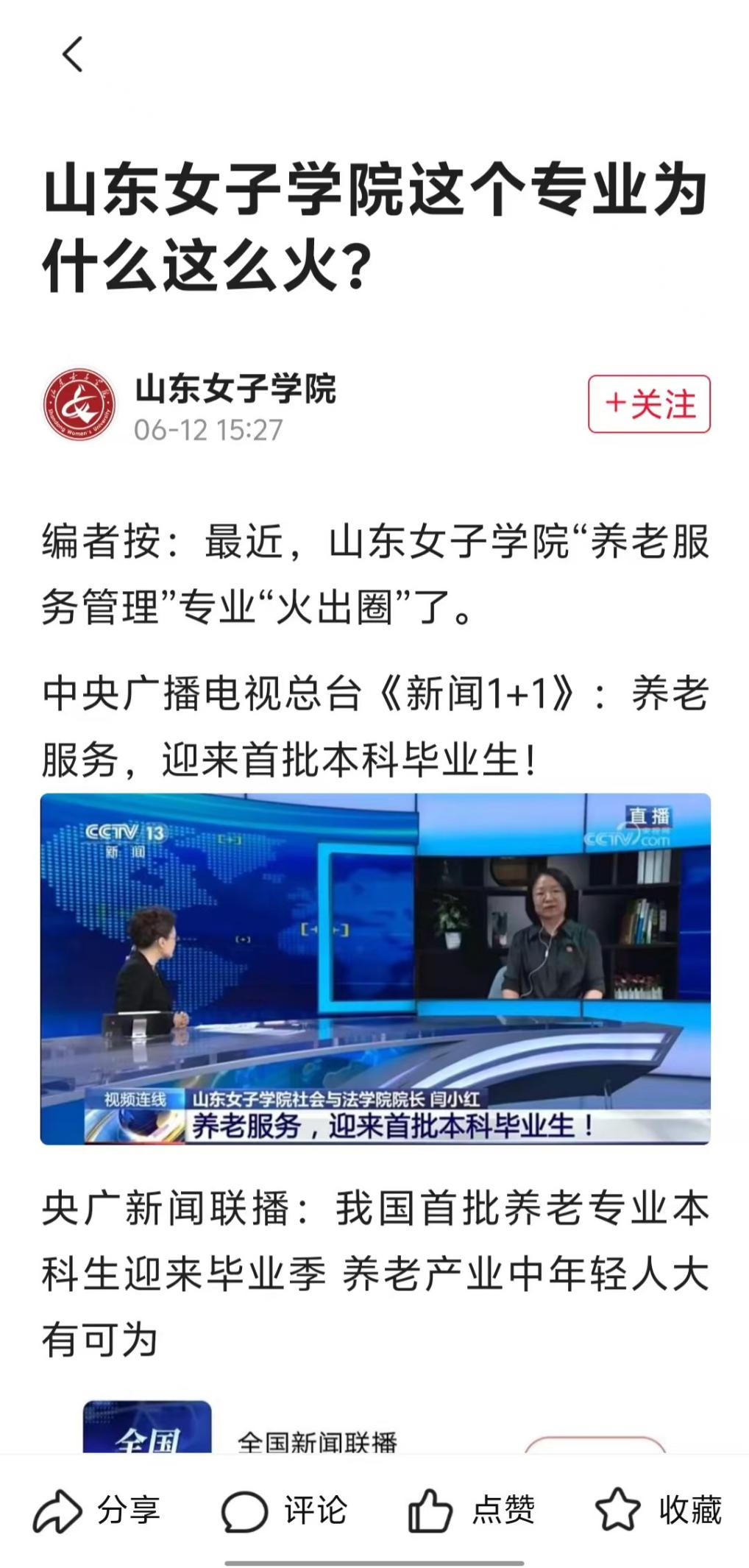Share this article via 分享

(x=96, y=1511)
